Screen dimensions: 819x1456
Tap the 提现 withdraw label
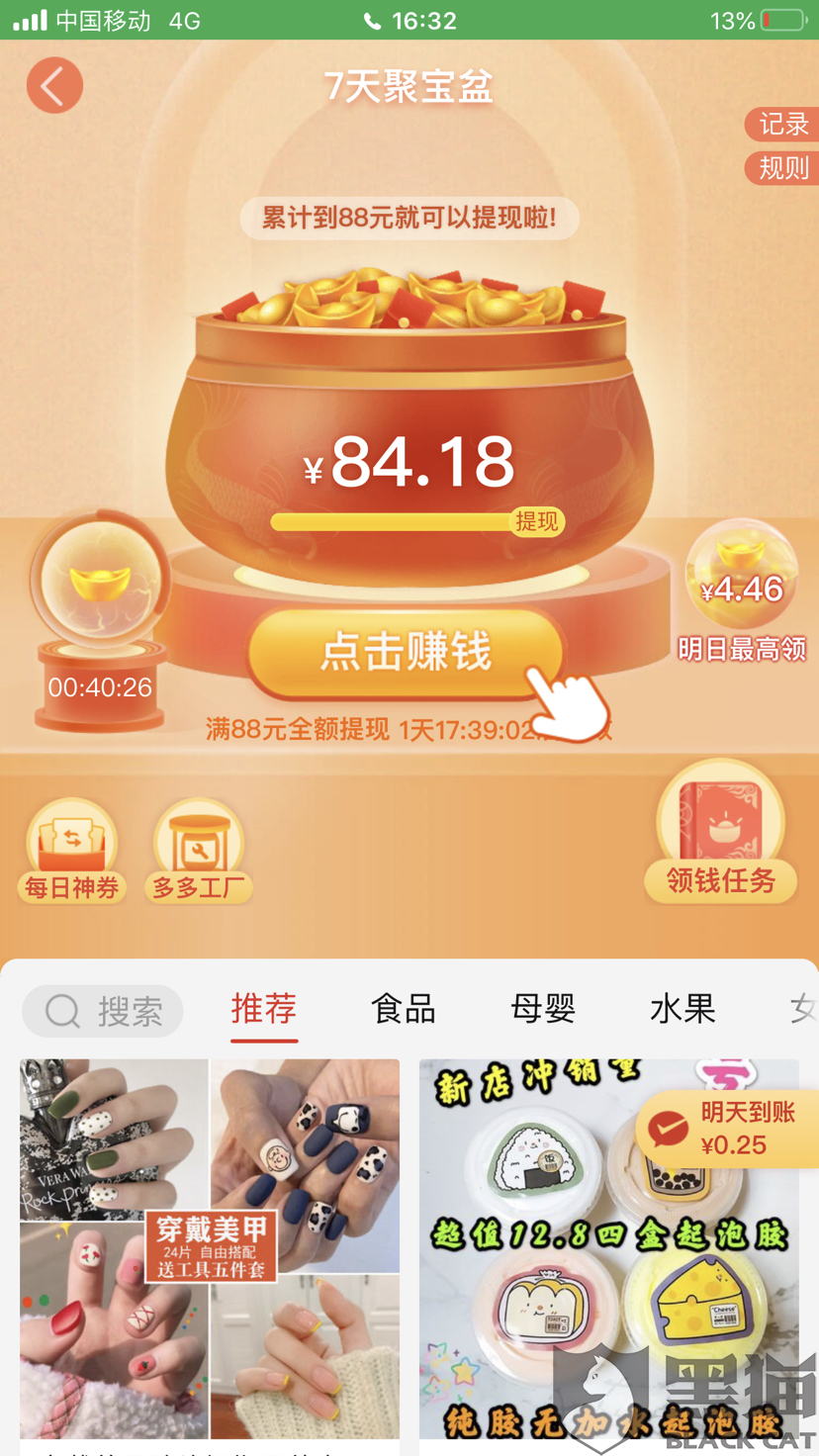coord(537,521)
